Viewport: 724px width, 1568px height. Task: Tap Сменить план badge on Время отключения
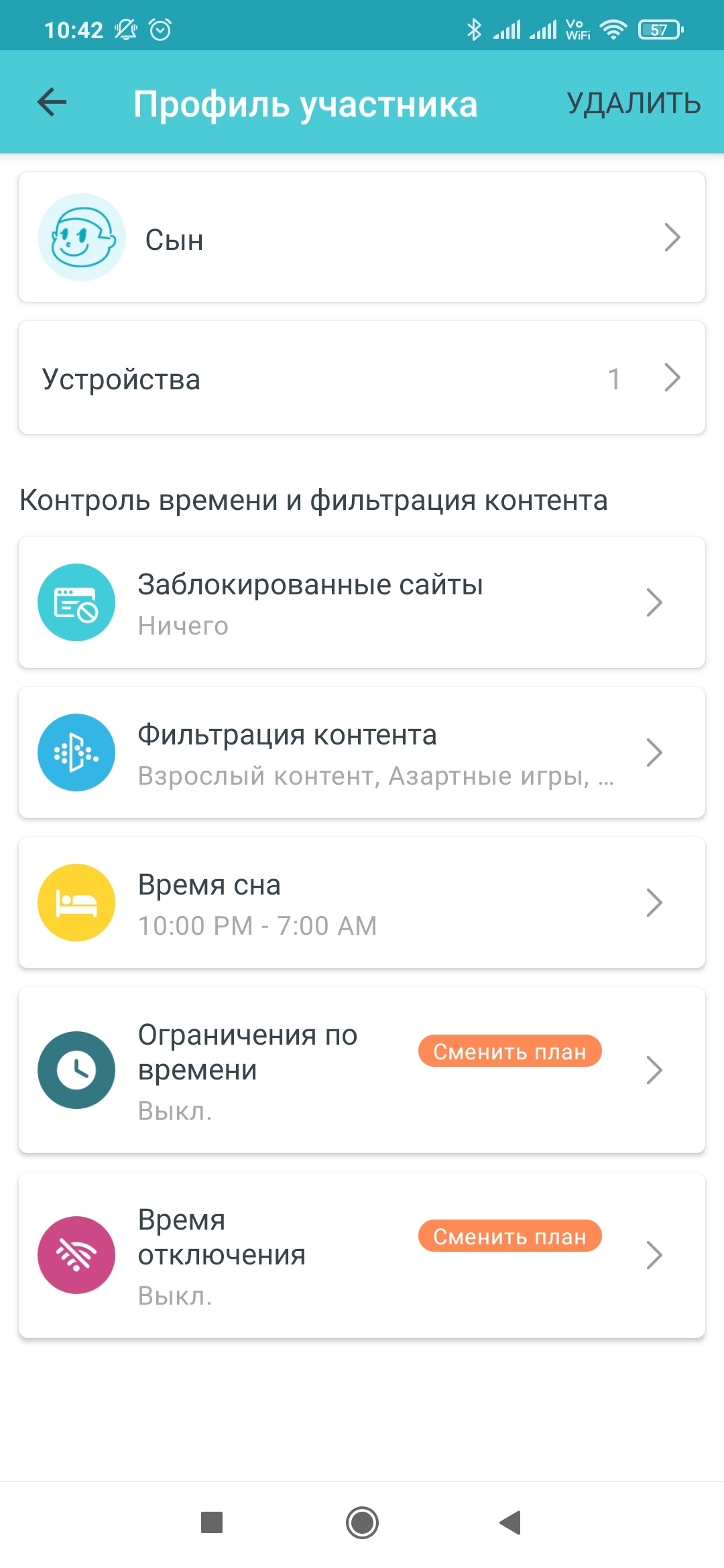pos(509,1236)
